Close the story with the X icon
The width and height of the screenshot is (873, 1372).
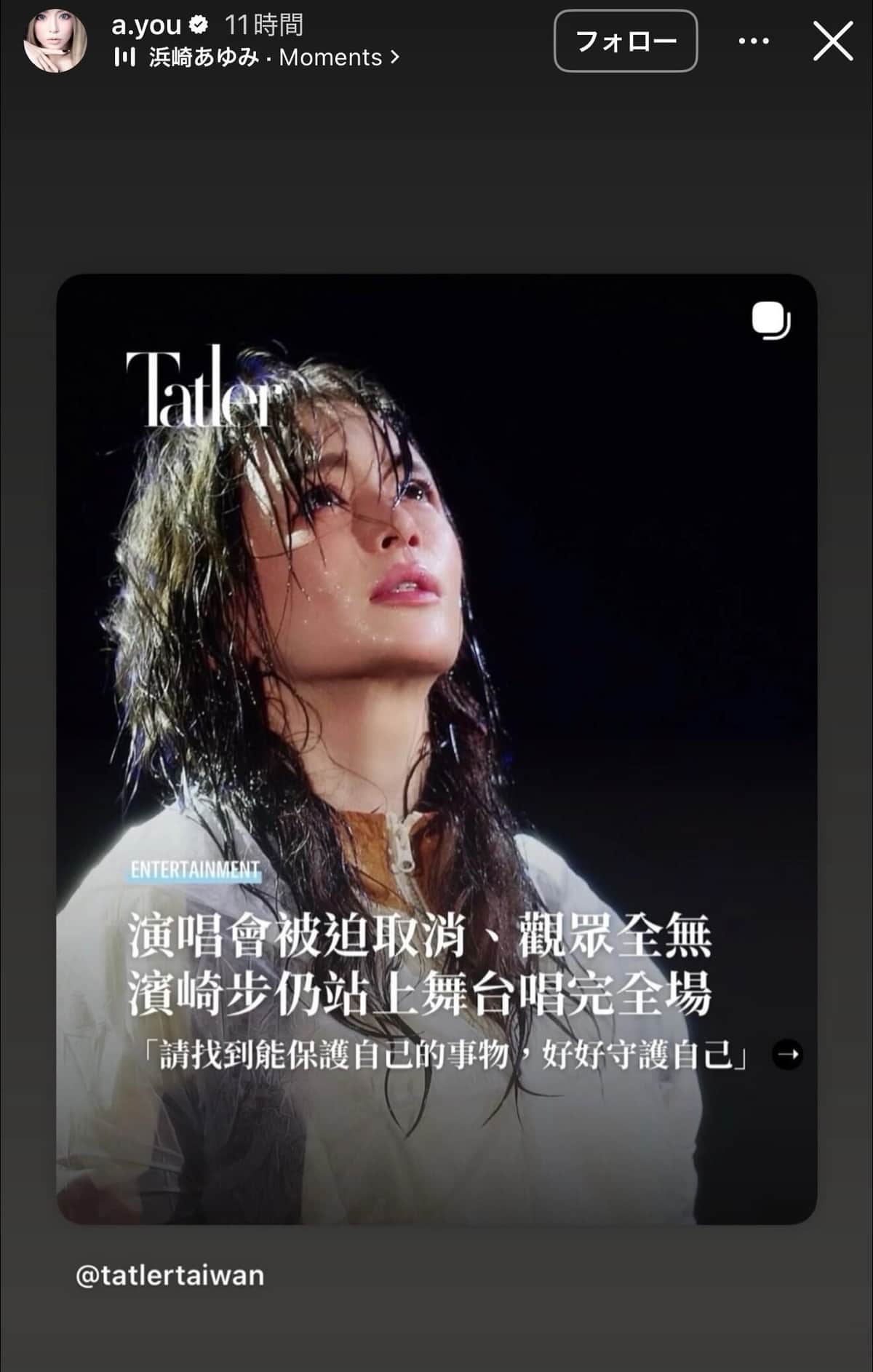point(835,41)
